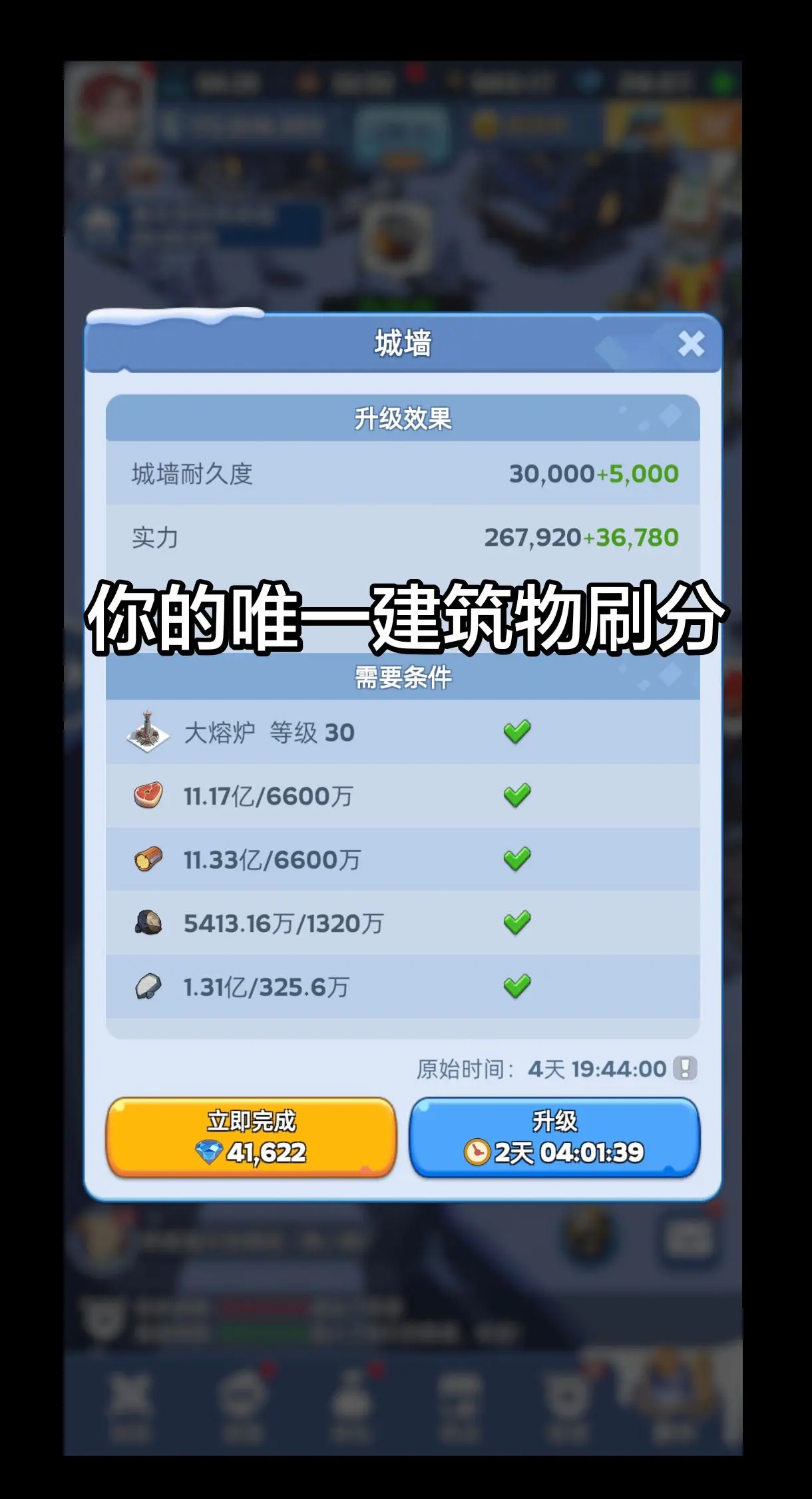Open the info icon beside 原始时间
812x1499 pixels.
point(685,1068)
